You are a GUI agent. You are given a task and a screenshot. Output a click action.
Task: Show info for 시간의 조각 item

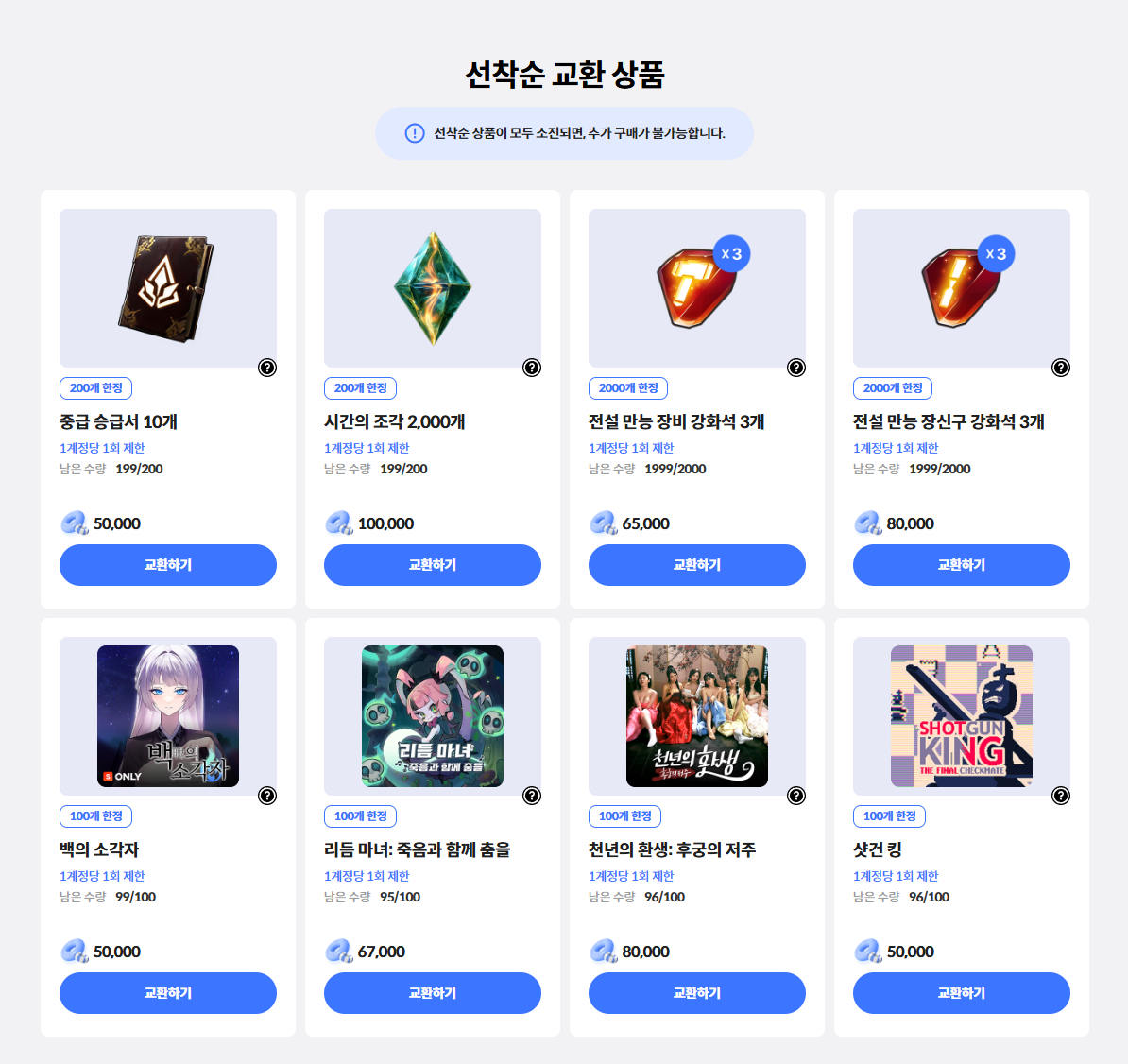coord(532,368)
